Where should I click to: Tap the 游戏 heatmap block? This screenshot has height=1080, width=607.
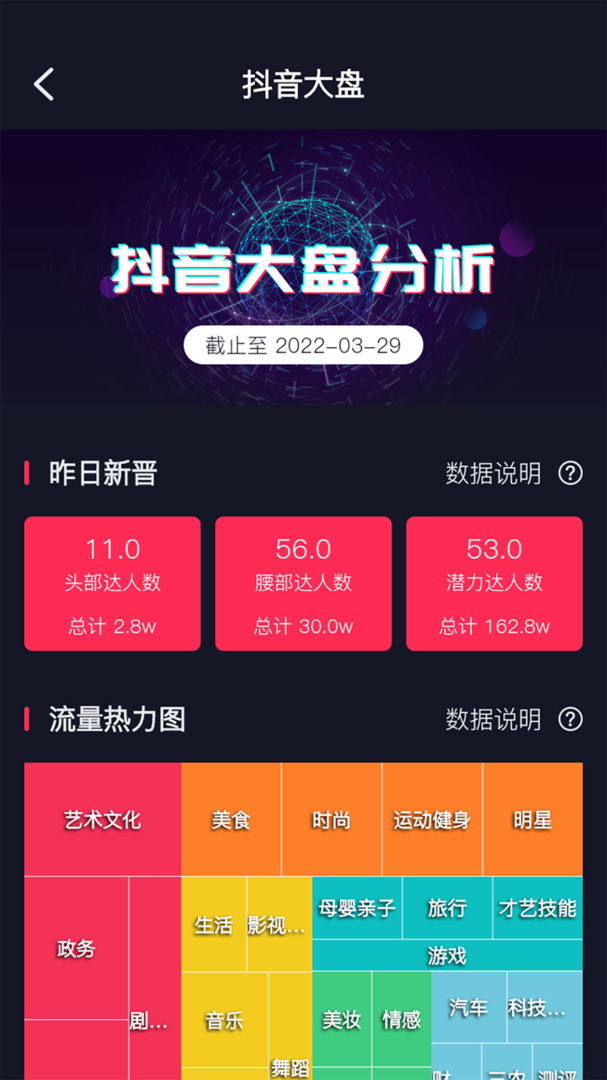(447, 955)
